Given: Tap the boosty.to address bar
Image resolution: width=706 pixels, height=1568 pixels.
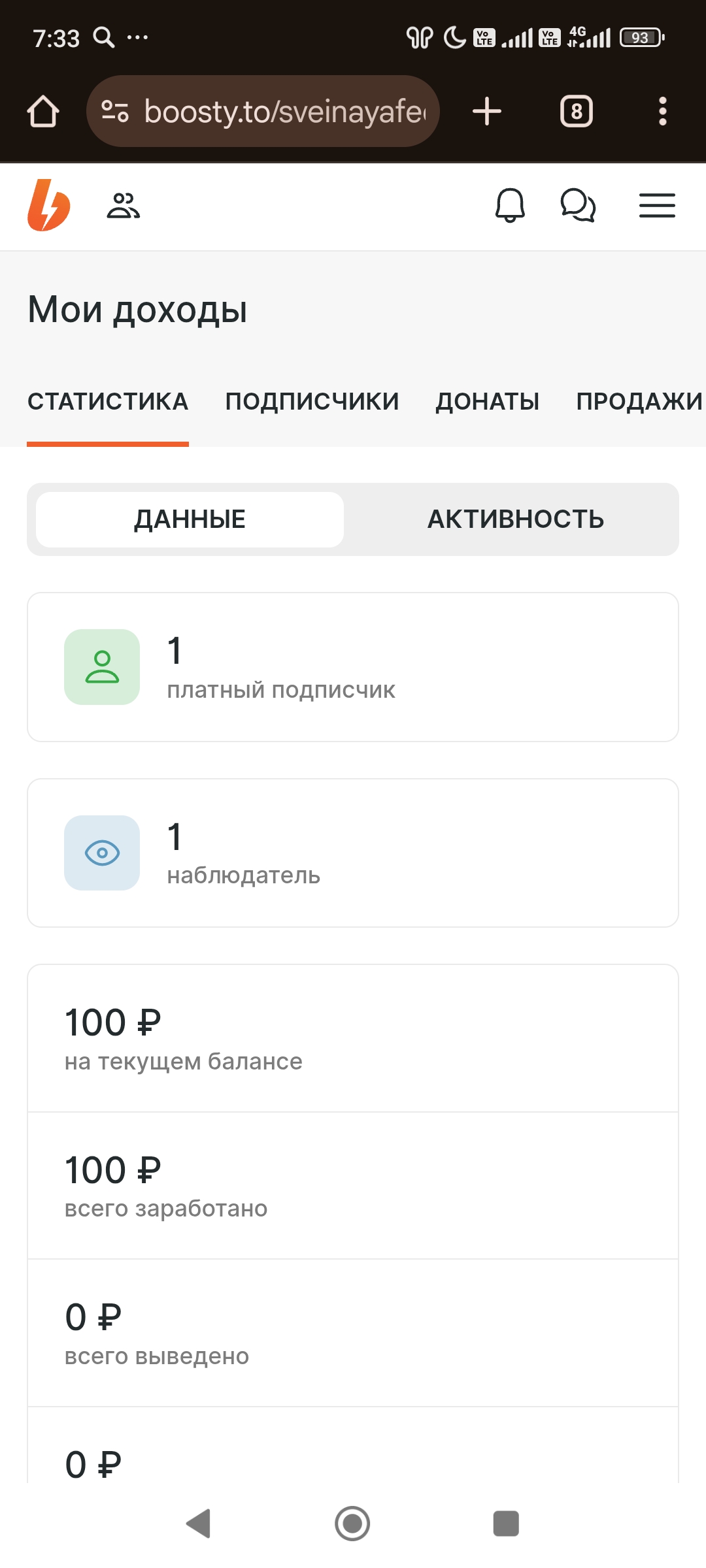Looking at the screenshot, I should 263,111.
